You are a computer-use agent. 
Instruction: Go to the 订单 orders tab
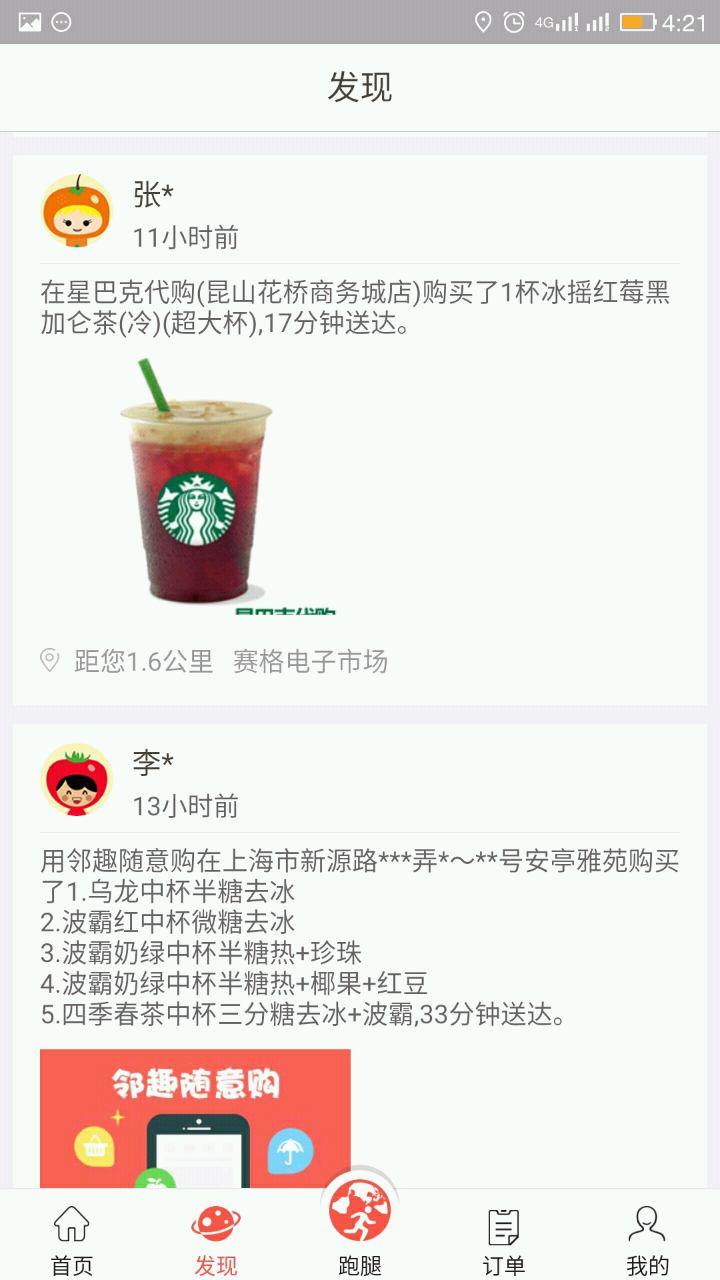[x=504, y=1238]
